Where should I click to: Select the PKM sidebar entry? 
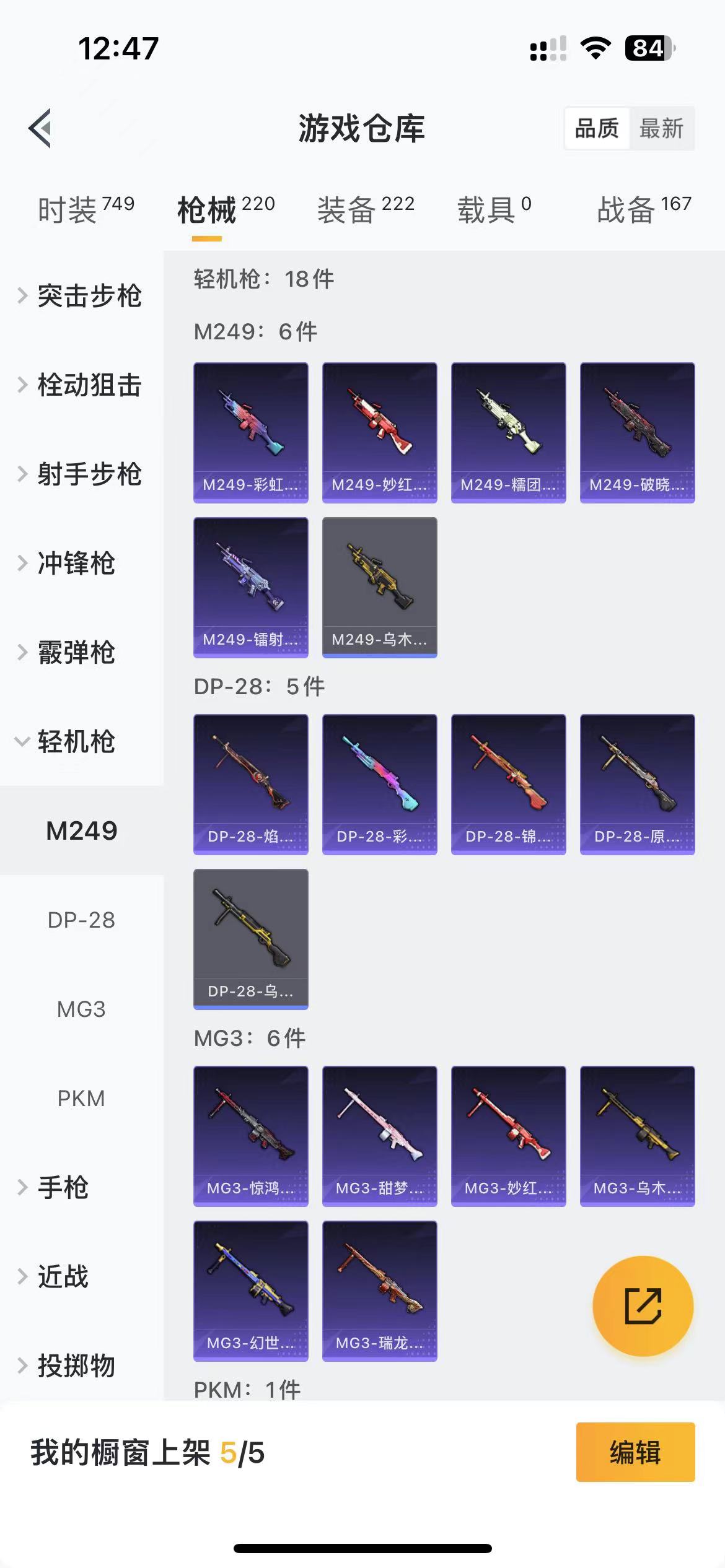pos(81,1099)
